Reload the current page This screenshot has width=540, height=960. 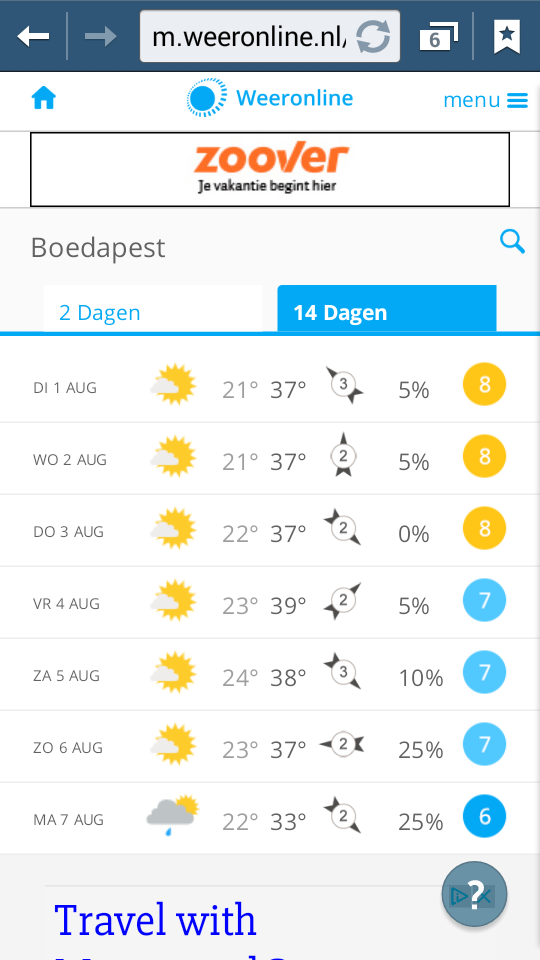[373, 37]
